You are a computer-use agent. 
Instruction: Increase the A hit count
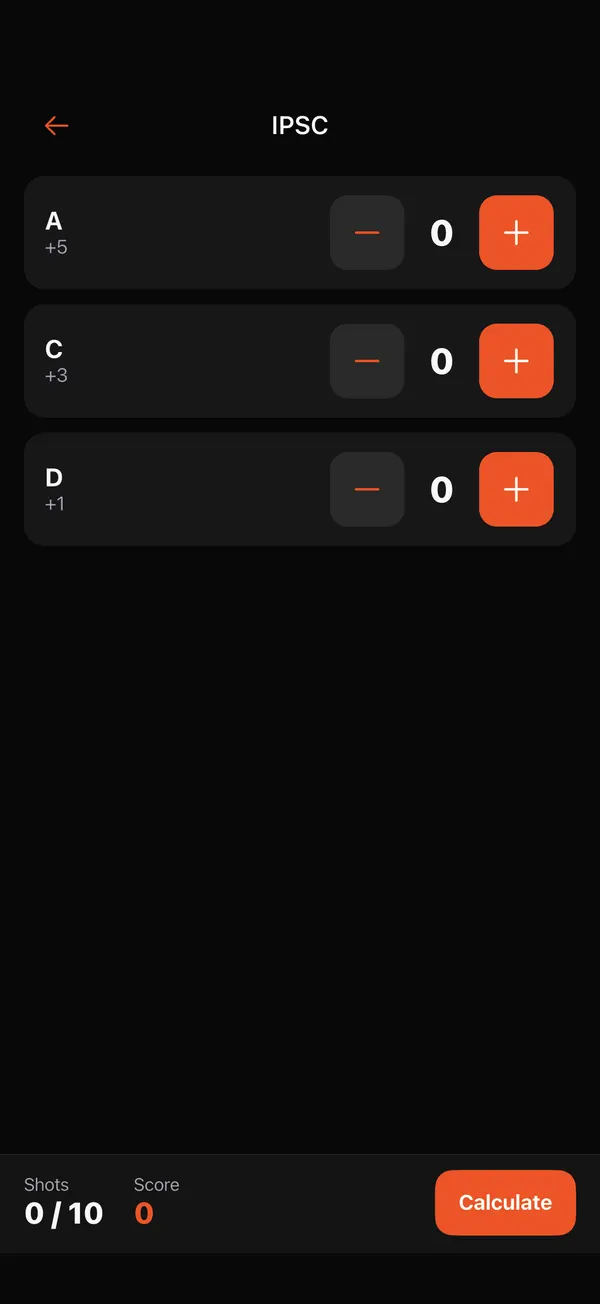coord(516,233)
